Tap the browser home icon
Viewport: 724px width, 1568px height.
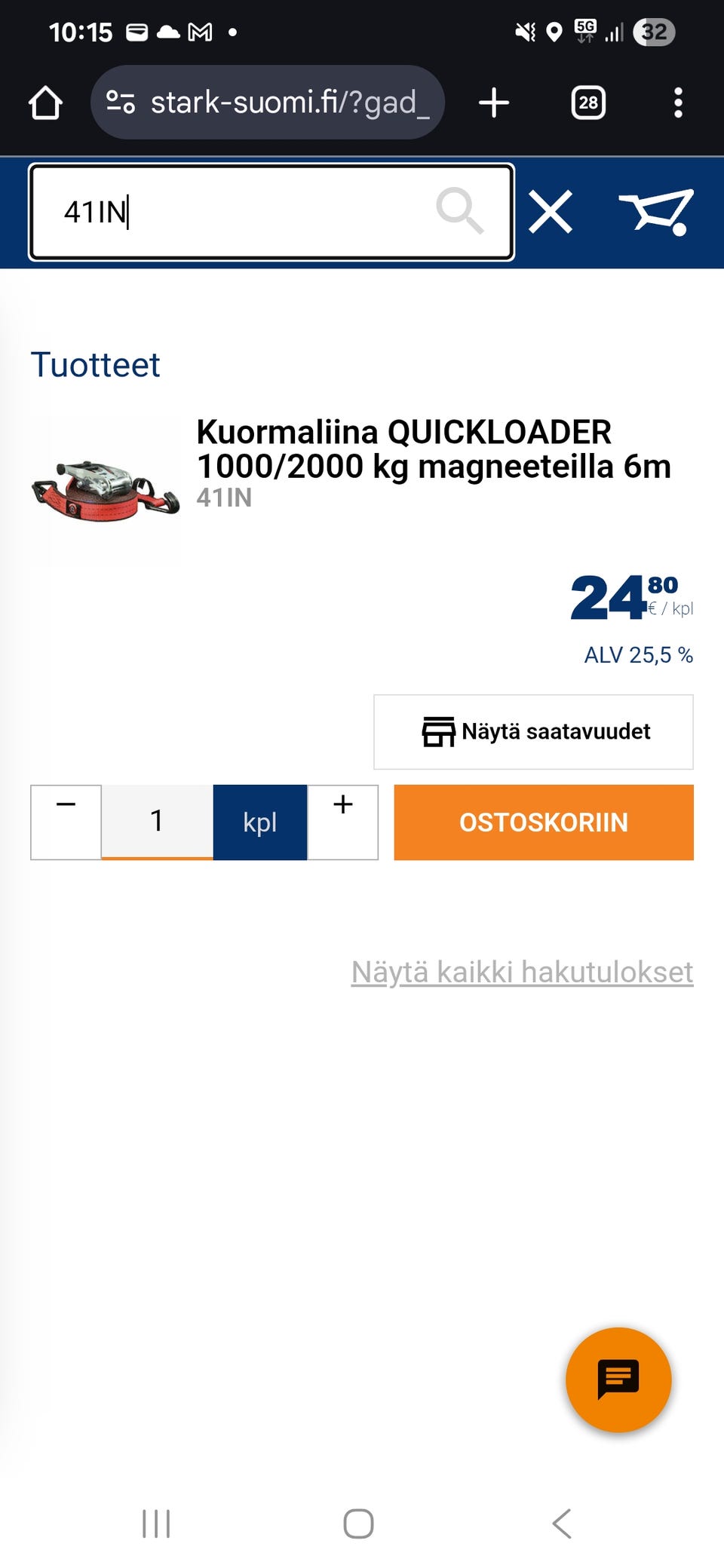tap(45, 103)
